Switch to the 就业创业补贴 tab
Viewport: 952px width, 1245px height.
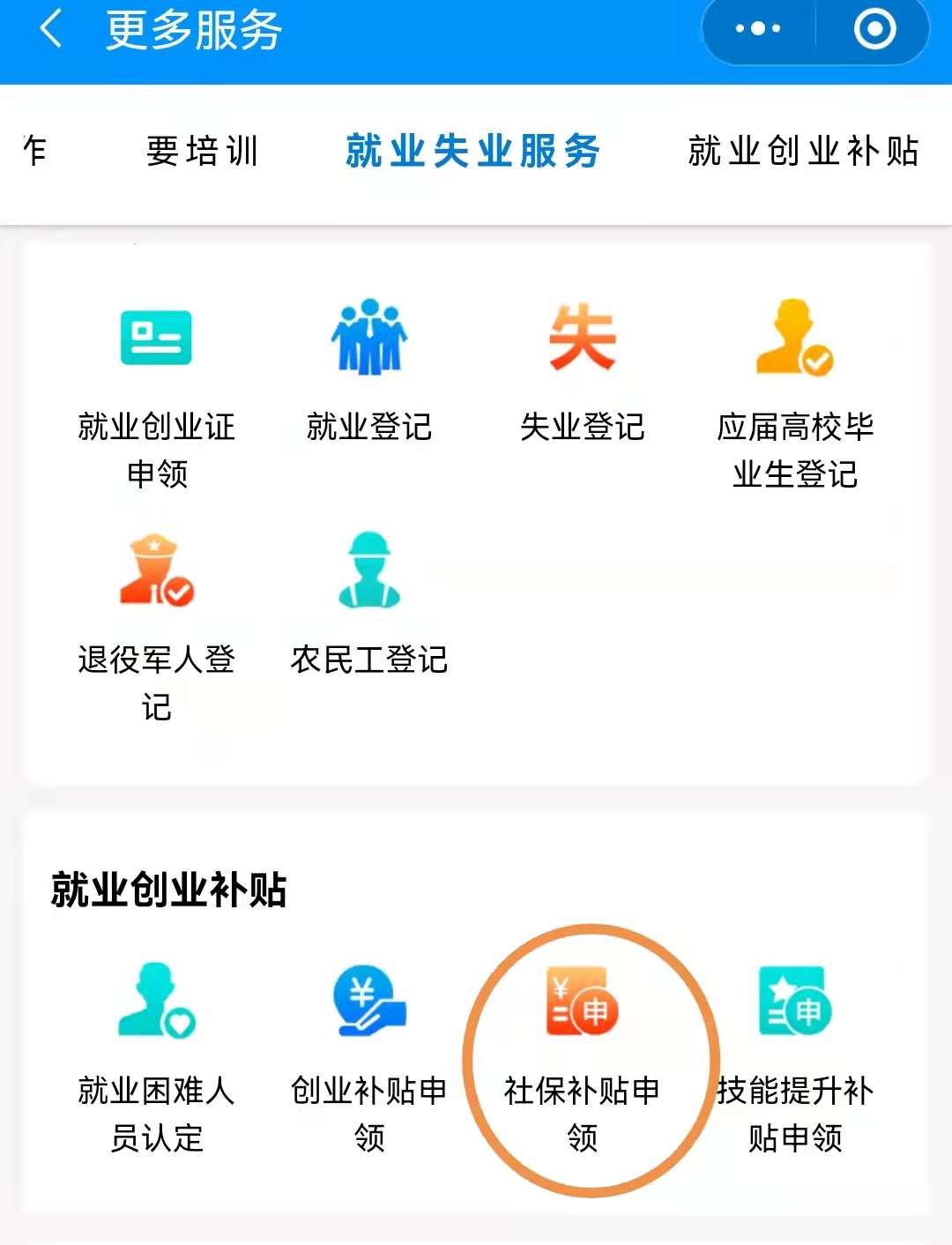803,151
